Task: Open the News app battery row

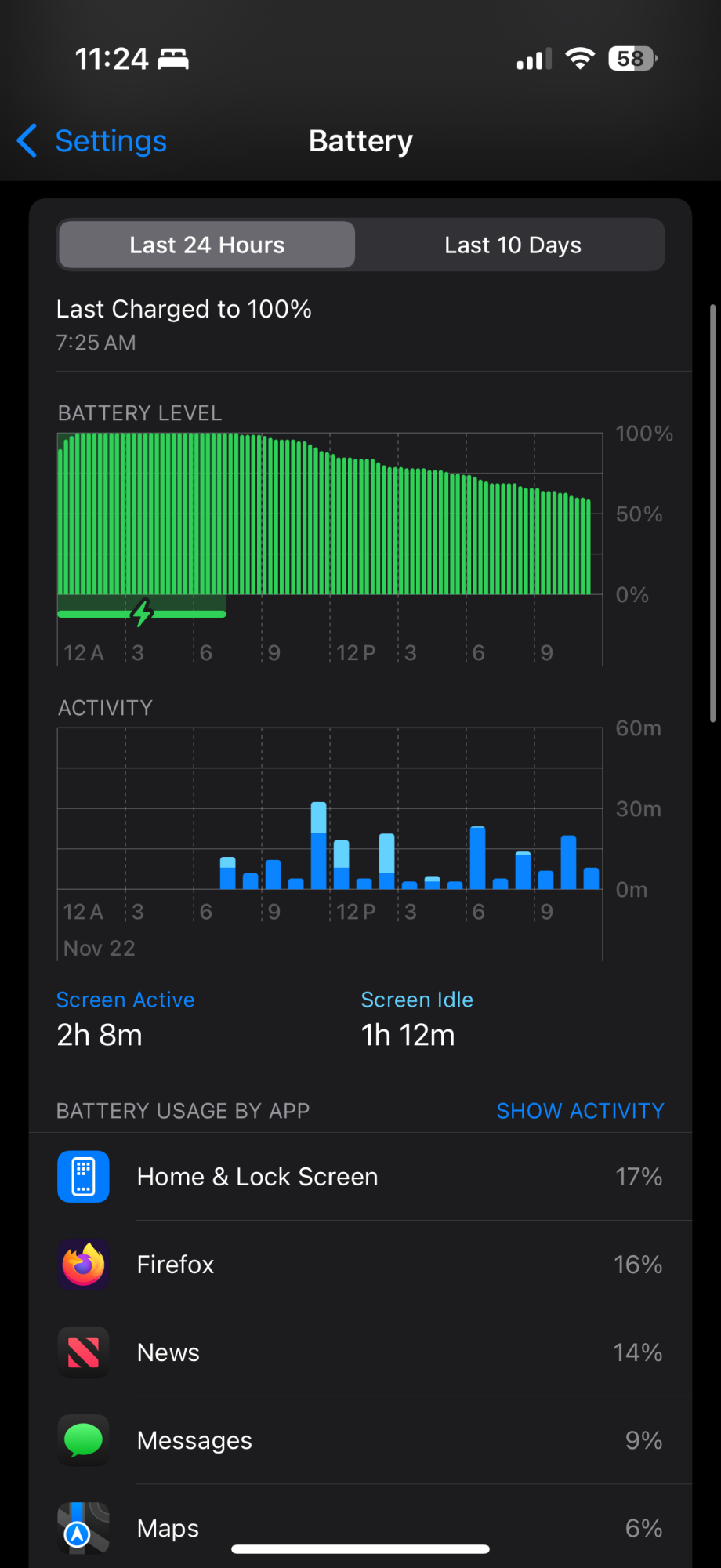Action: tap(360, 1352)
